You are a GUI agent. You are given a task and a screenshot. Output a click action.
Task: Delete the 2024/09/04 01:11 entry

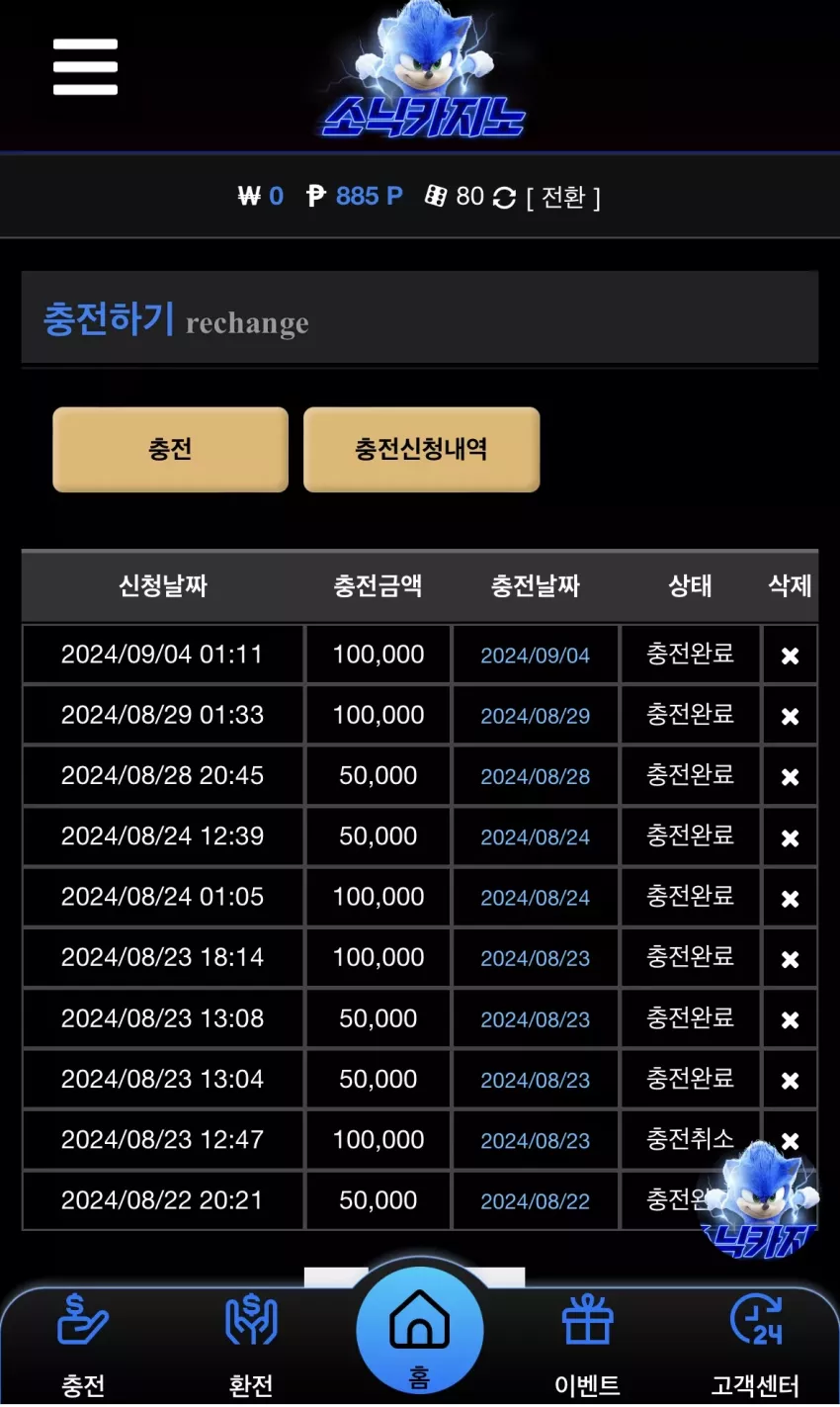coord(790,656)
